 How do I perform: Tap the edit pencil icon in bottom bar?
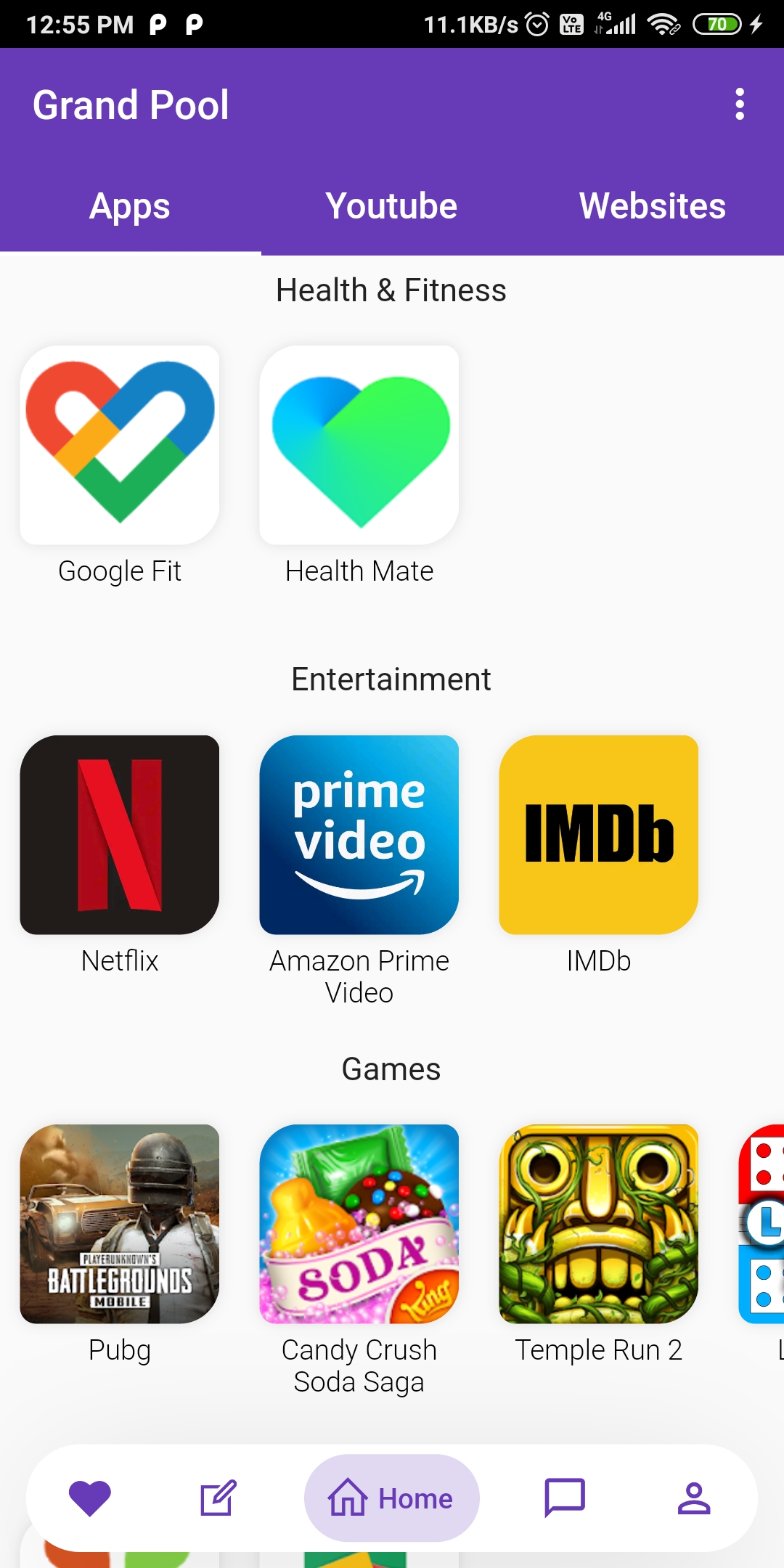(x=219, y=1498)
